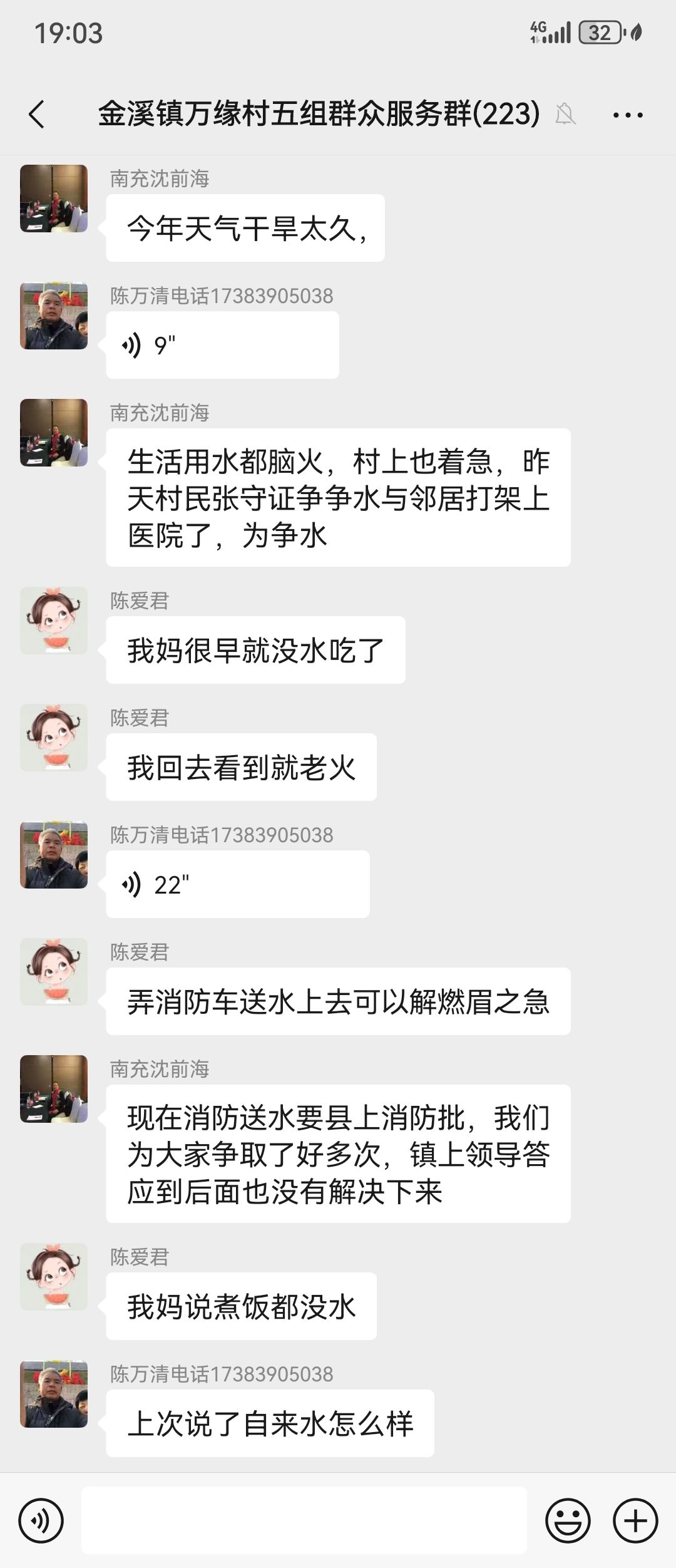676x1568 pixels.
Task: Open 陈万清's avatar beside 上次说了自来水怎么样
Action: (x=54, y=1394)
